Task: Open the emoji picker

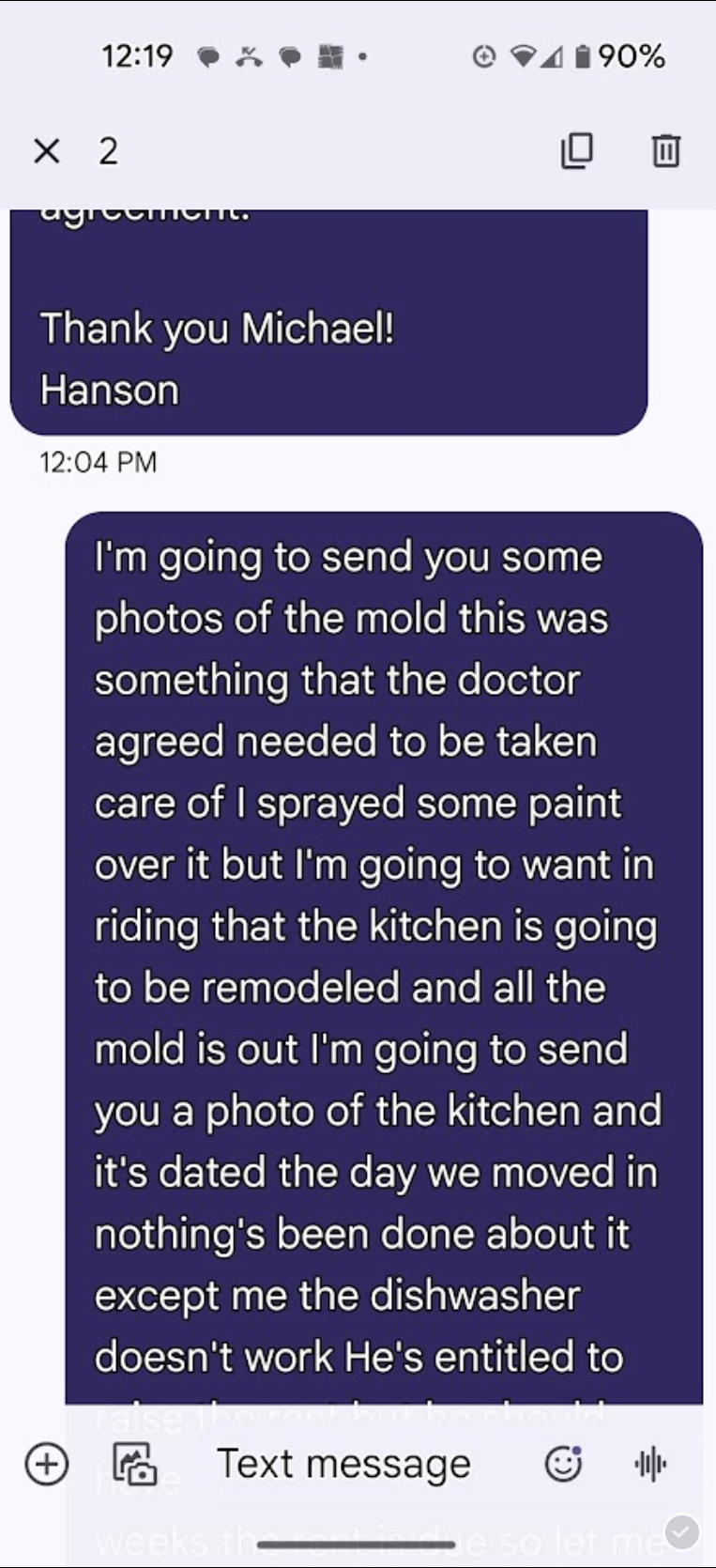Action: coord(563,1464)
